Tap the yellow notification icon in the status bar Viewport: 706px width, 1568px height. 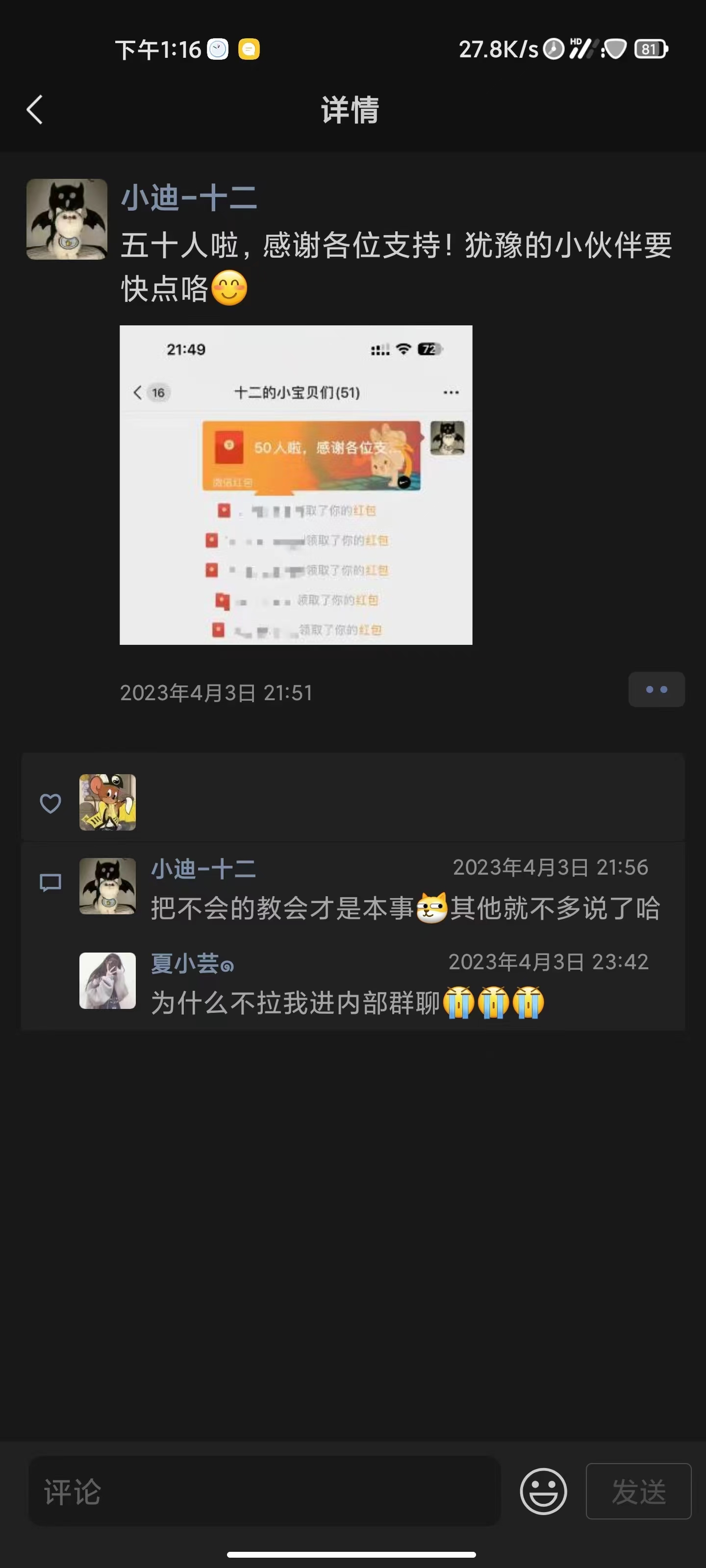point(250,49)
